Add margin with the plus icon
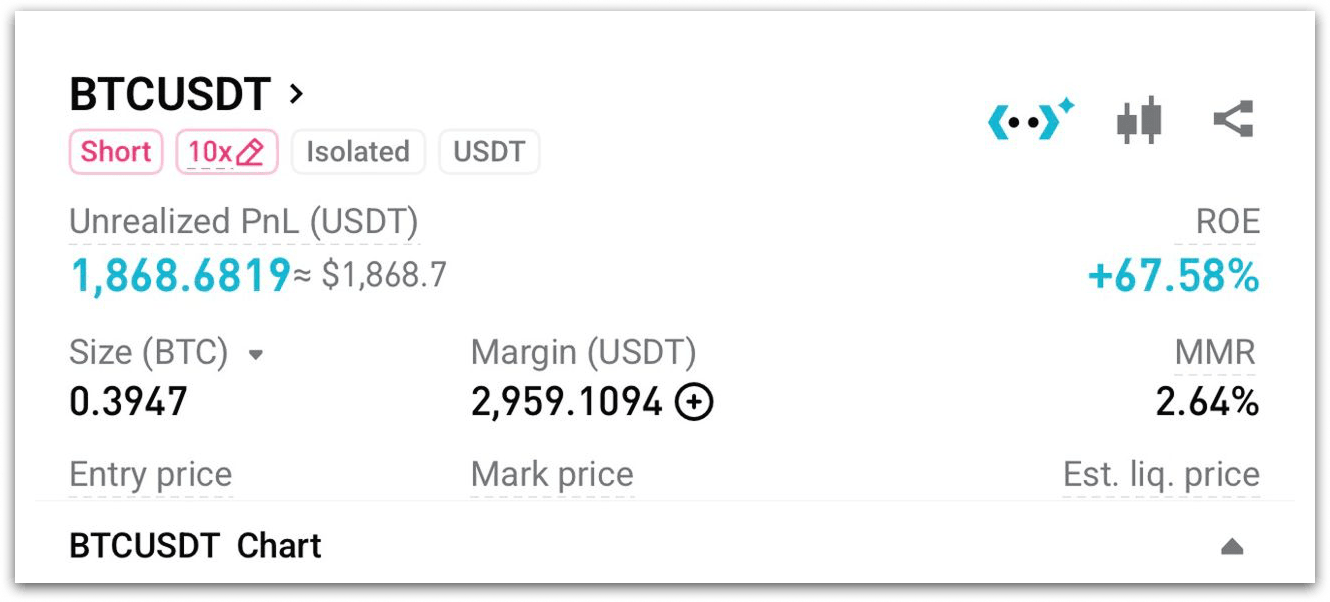 [x=694, y=402]
